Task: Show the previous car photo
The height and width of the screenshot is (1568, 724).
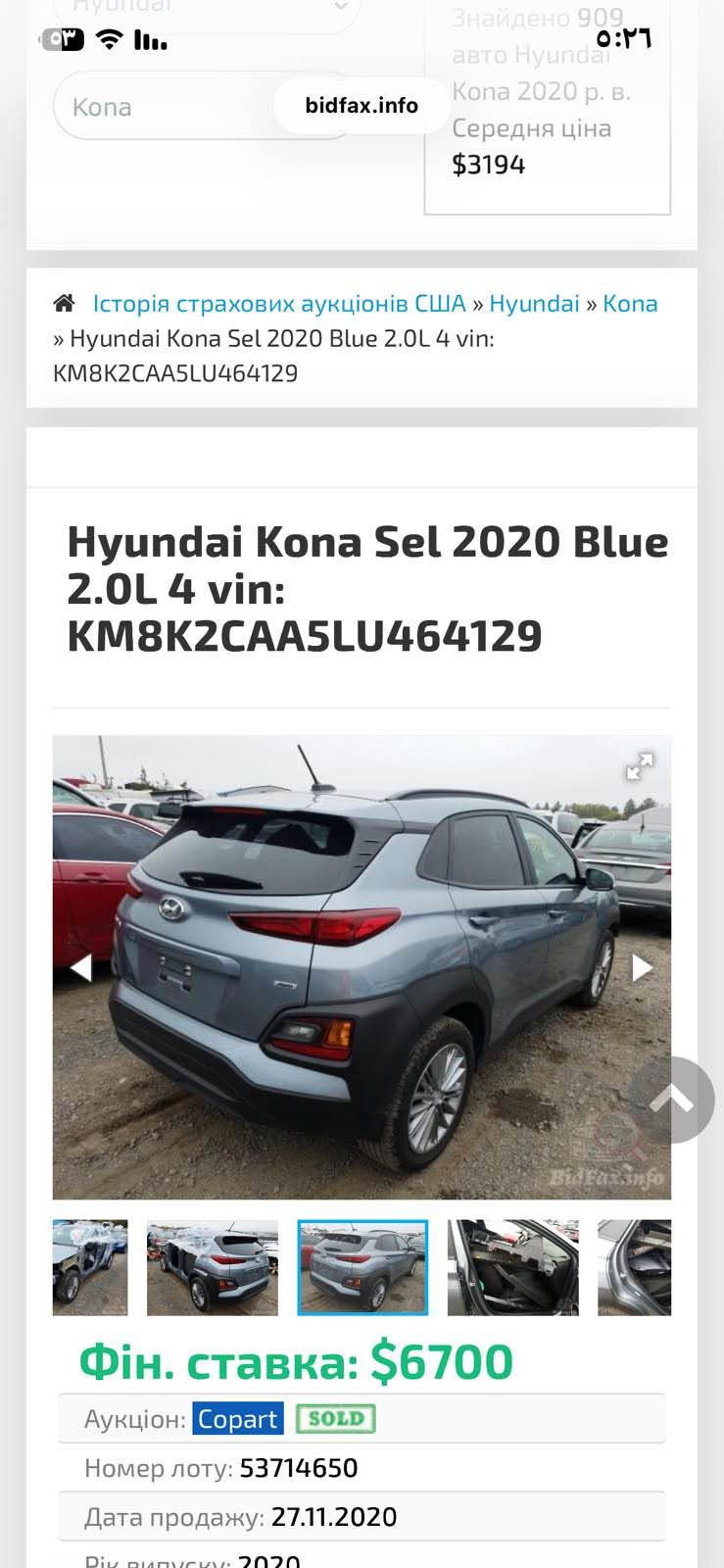Action: tap(80, 967)
